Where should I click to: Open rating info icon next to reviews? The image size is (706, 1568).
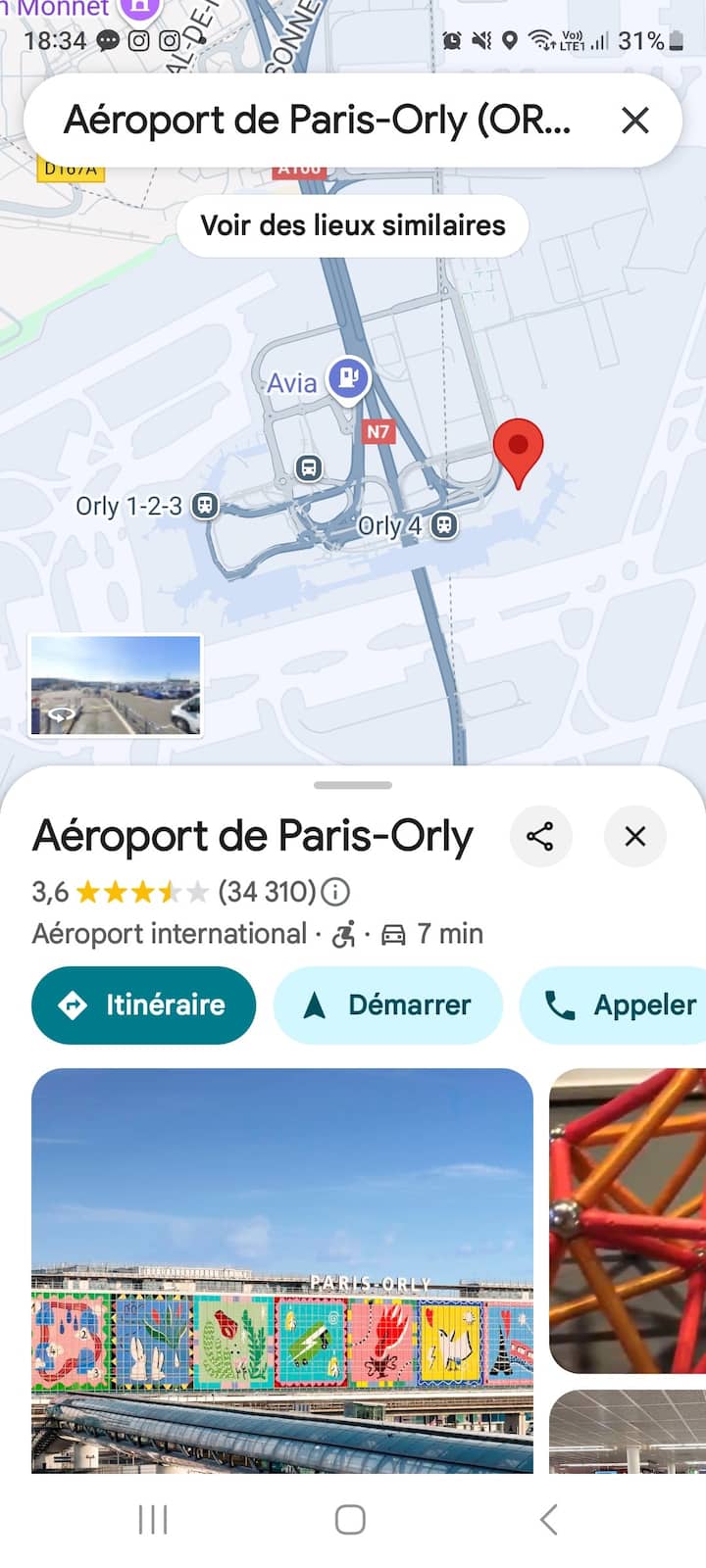[335, 892]
